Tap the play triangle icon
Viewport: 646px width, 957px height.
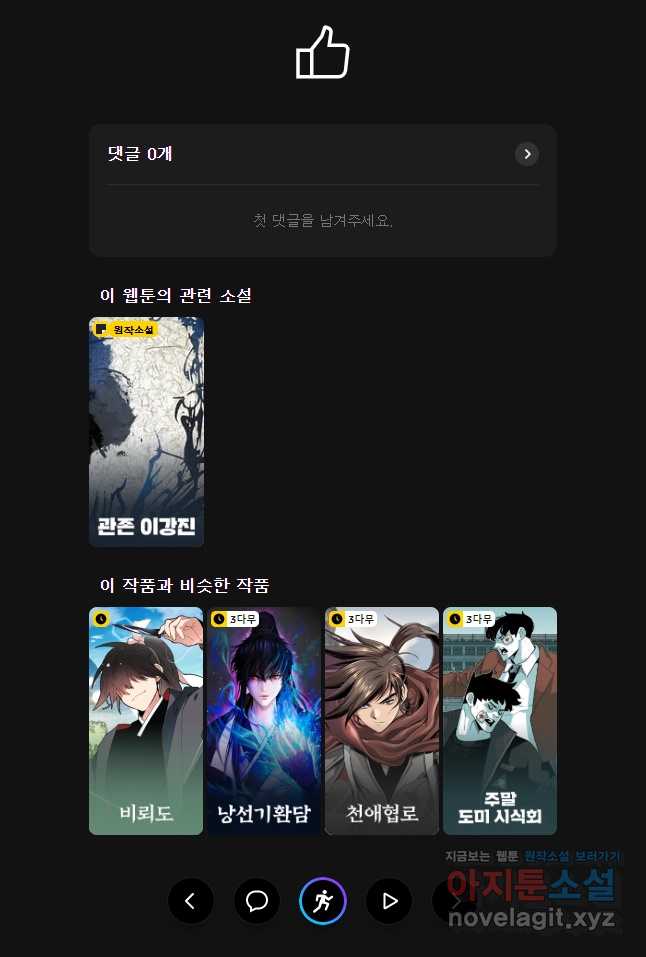coord(389,902)
